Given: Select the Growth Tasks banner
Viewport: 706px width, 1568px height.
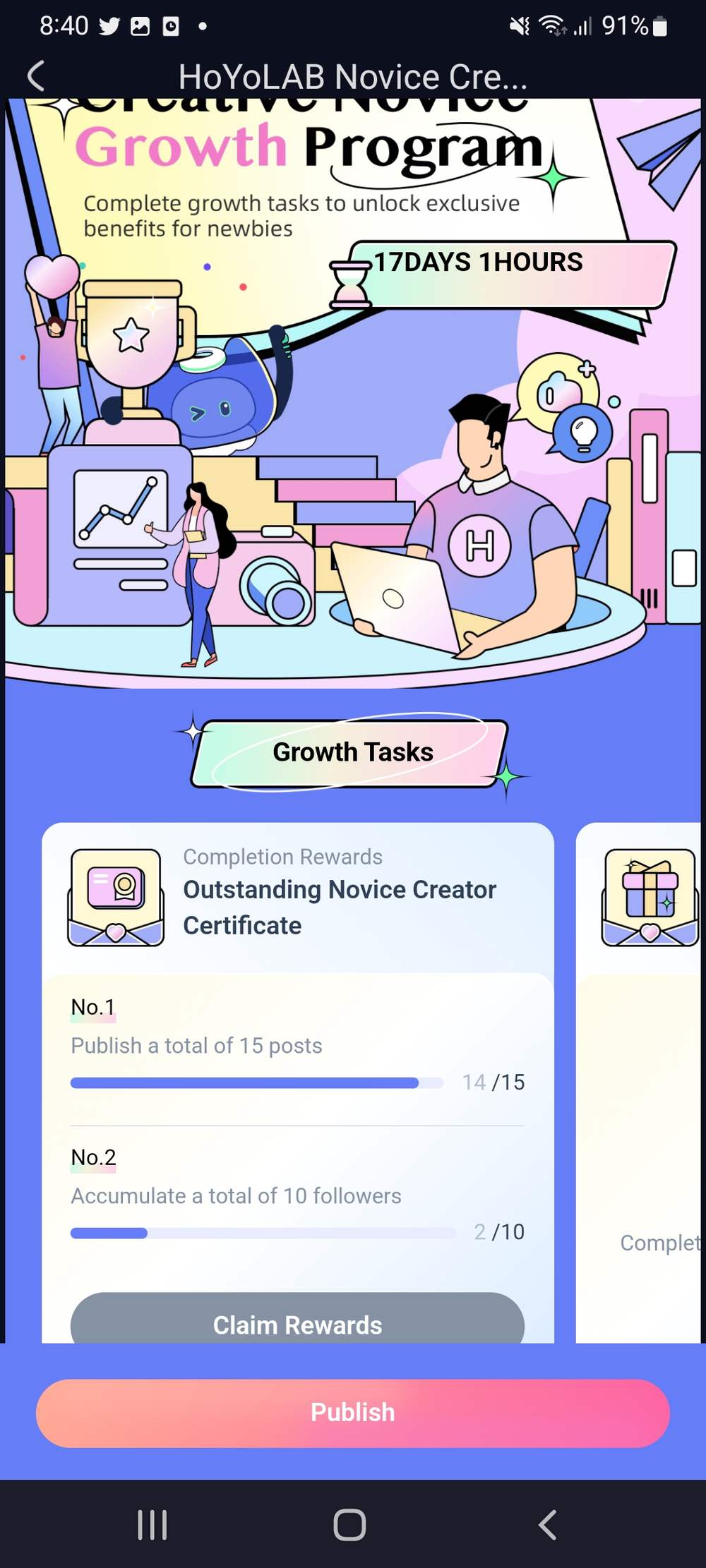Looking at the screenshot, I should [352, 752].
